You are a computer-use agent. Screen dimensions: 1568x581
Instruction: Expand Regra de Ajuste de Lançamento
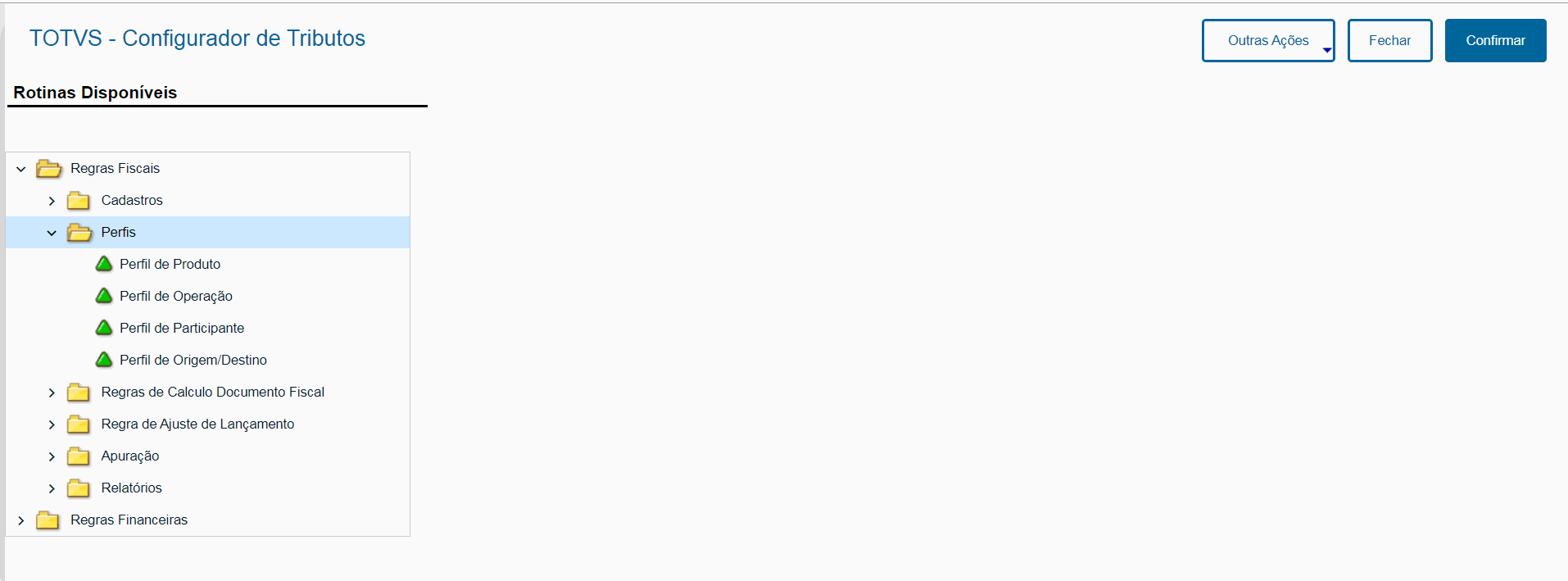point(52,424)
